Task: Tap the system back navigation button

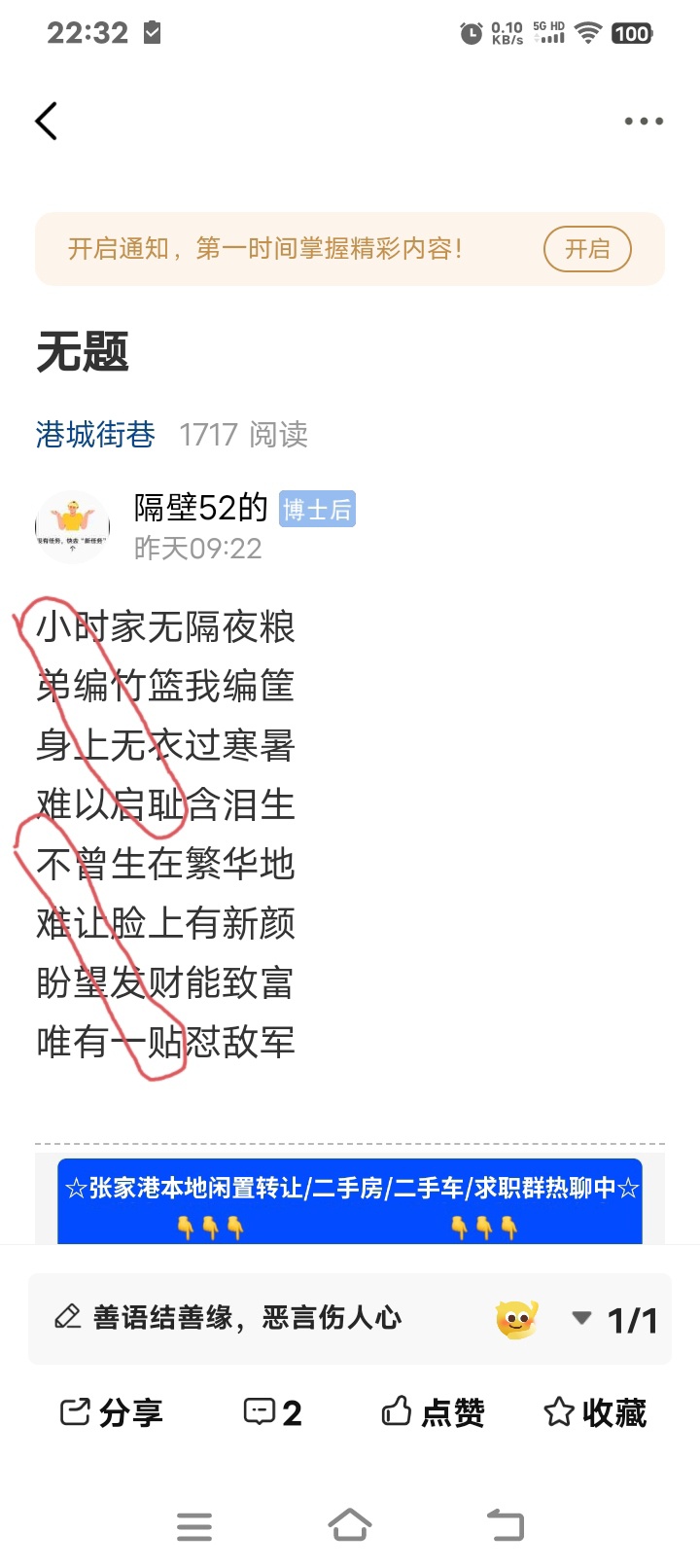Action: coord(506,1525)
